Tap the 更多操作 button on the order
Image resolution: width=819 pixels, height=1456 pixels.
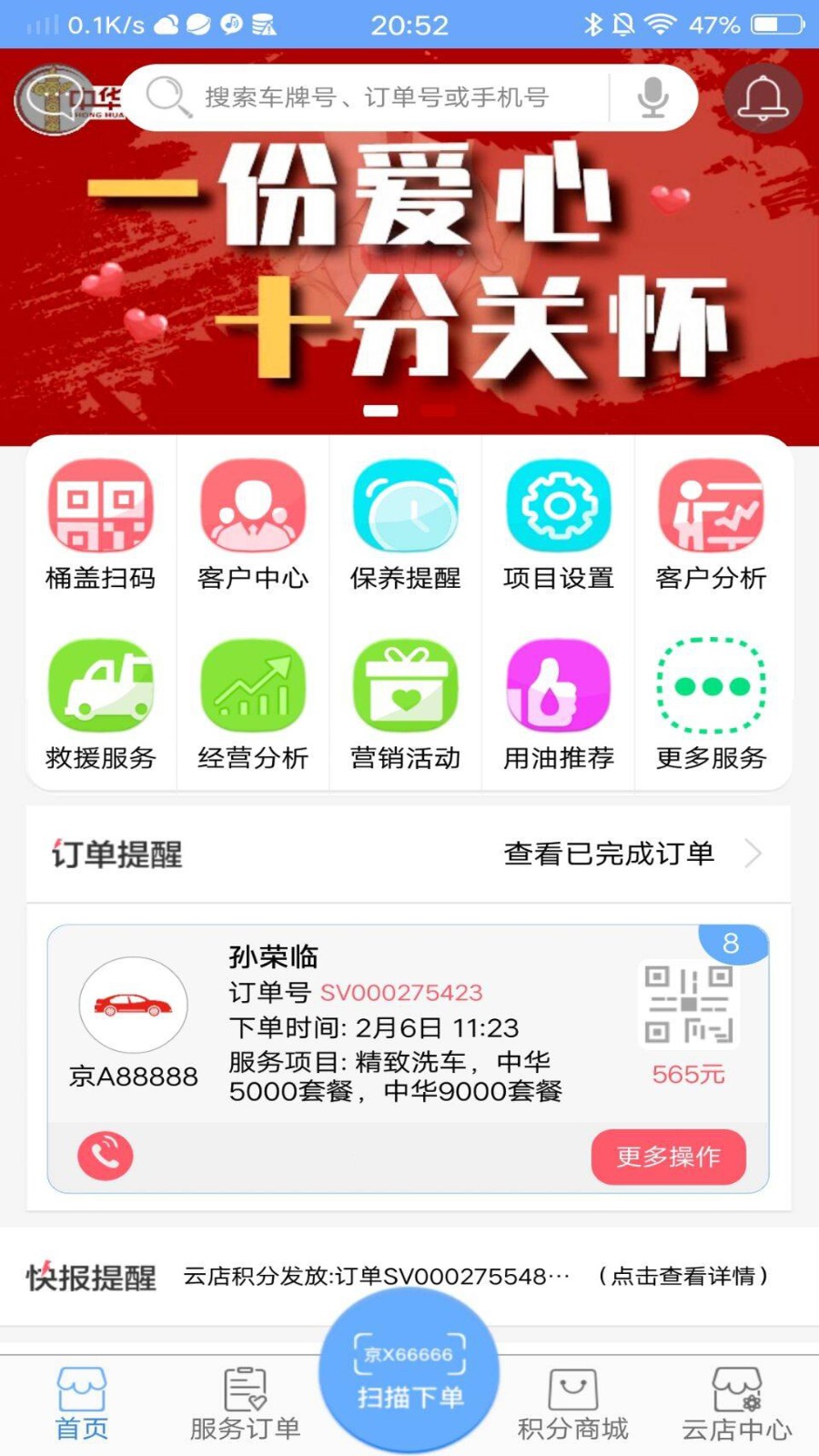[669, 1157]
